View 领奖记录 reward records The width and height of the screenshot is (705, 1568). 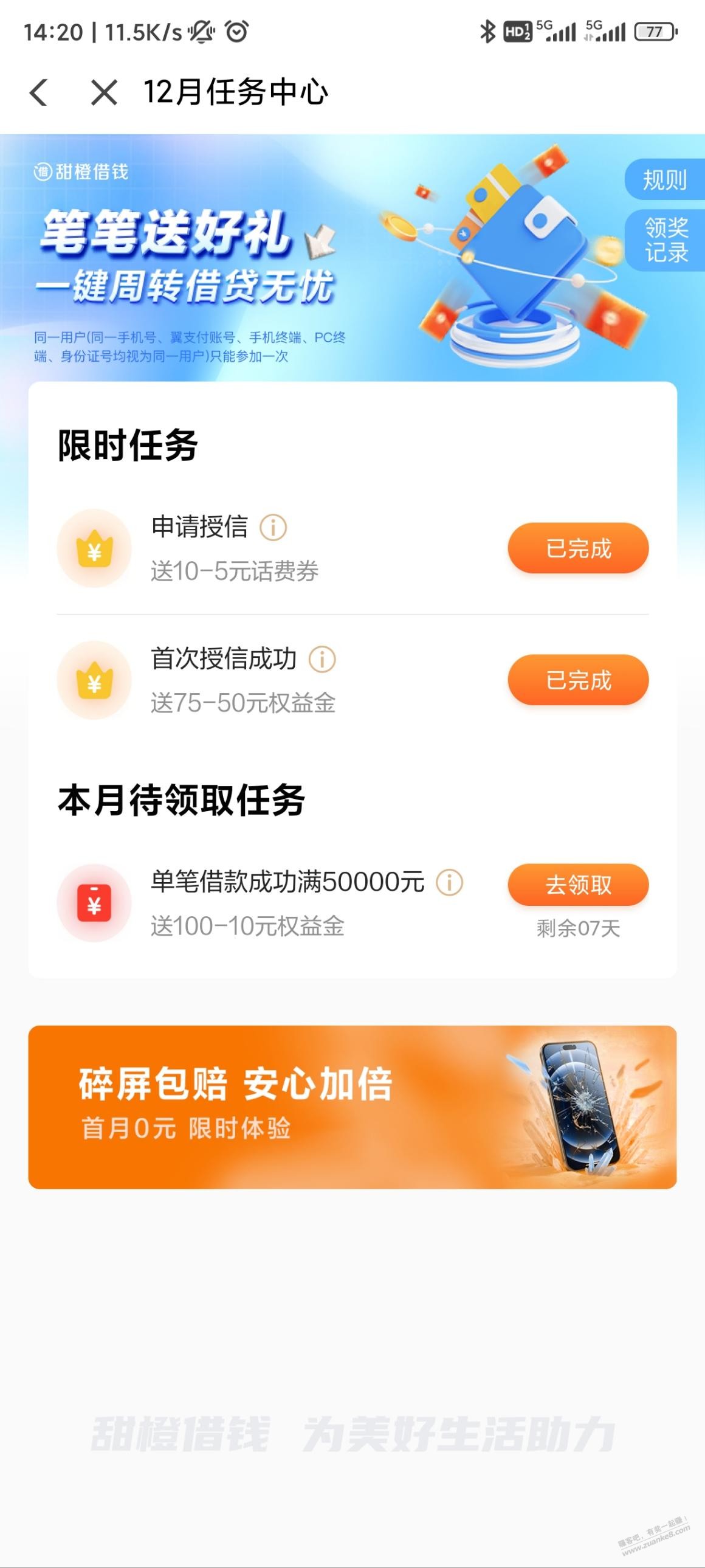tap(666, 240)
